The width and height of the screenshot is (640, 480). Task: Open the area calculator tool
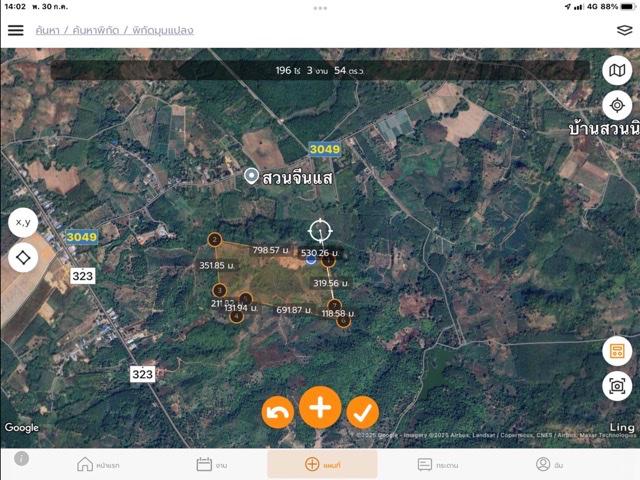pos(617,351)
